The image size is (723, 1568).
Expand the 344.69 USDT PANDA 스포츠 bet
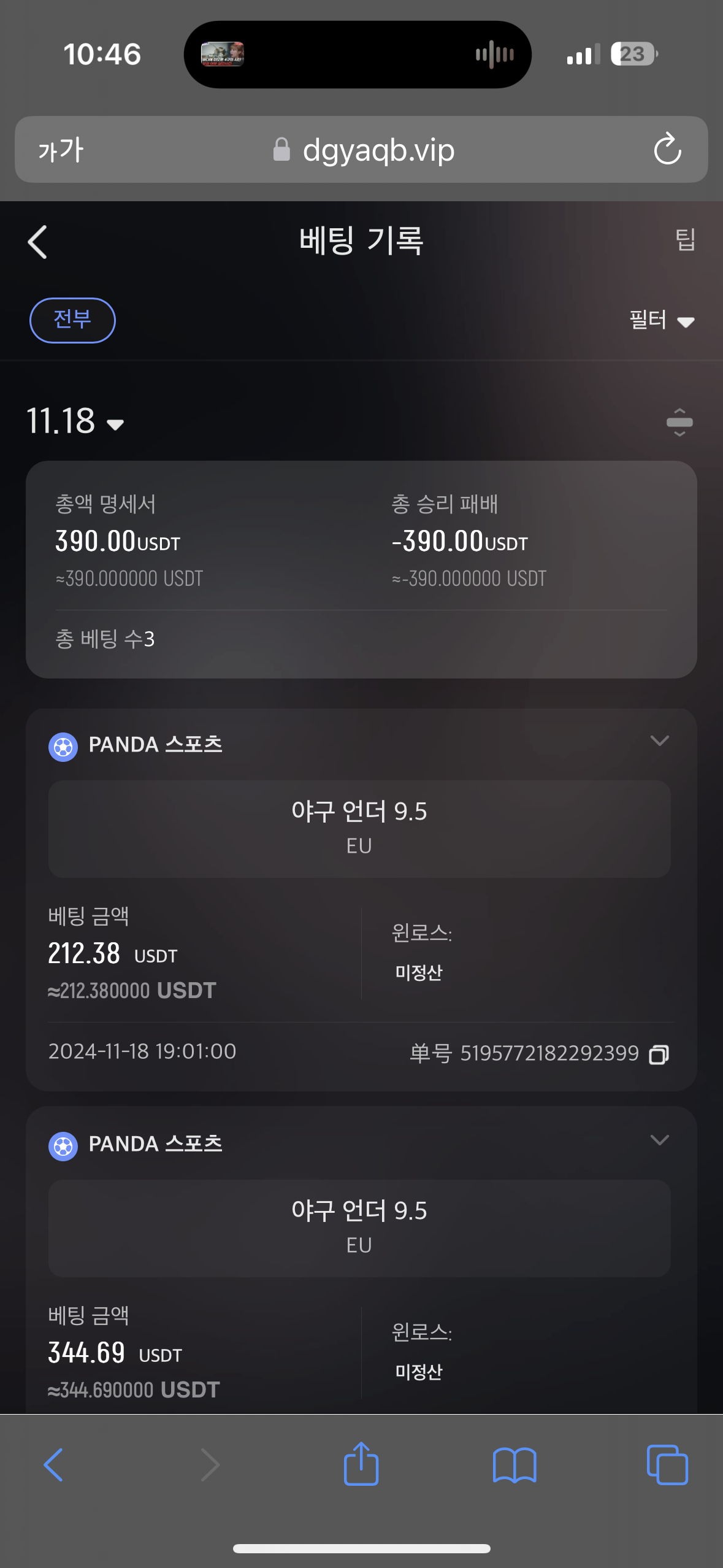[659, 1140]
